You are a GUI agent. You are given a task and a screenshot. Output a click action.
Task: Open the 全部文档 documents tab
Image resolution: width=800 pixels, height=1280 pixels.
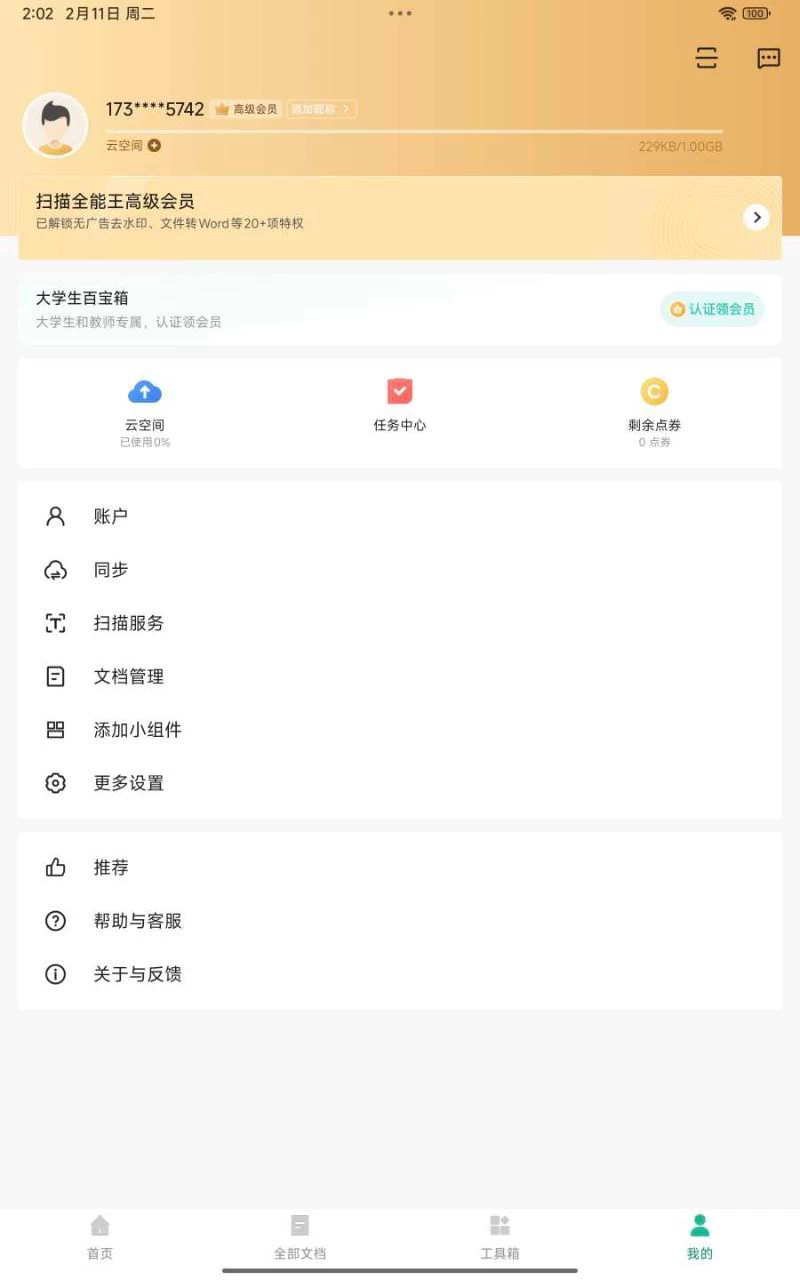pos(299,1237)
